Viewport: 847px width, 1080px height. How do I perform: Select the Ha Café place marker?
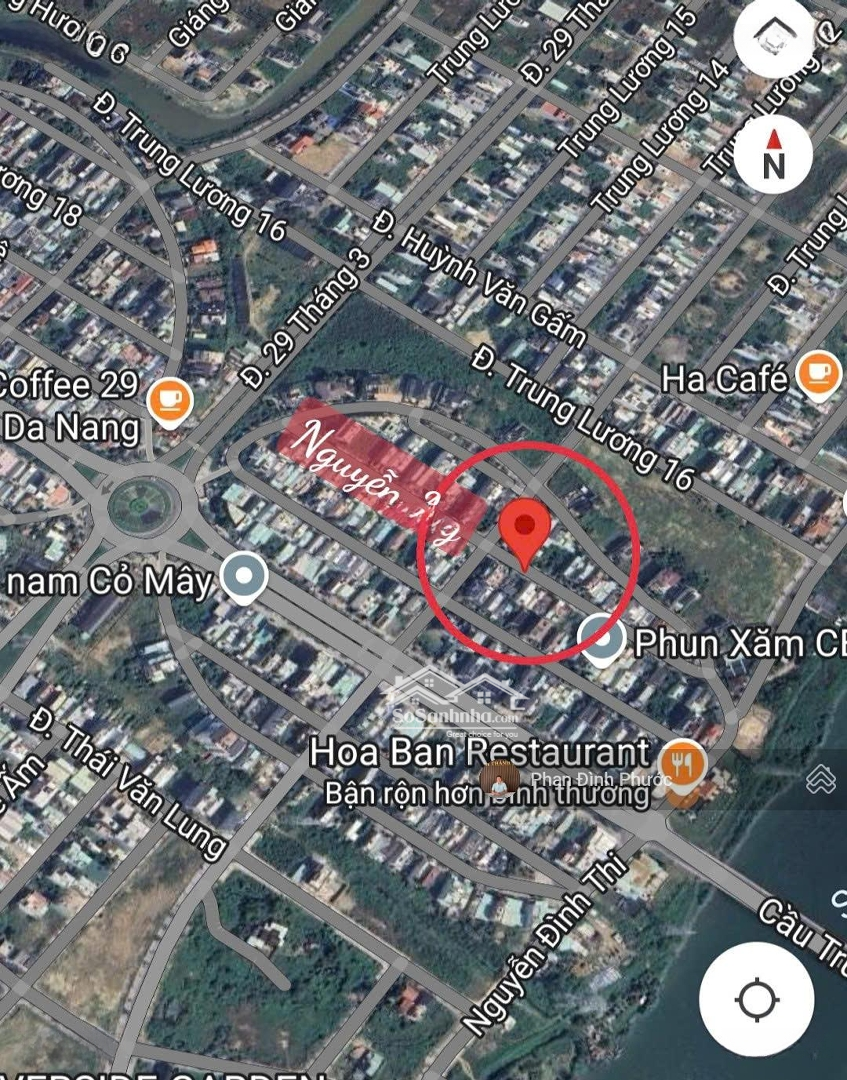[817, 375]
